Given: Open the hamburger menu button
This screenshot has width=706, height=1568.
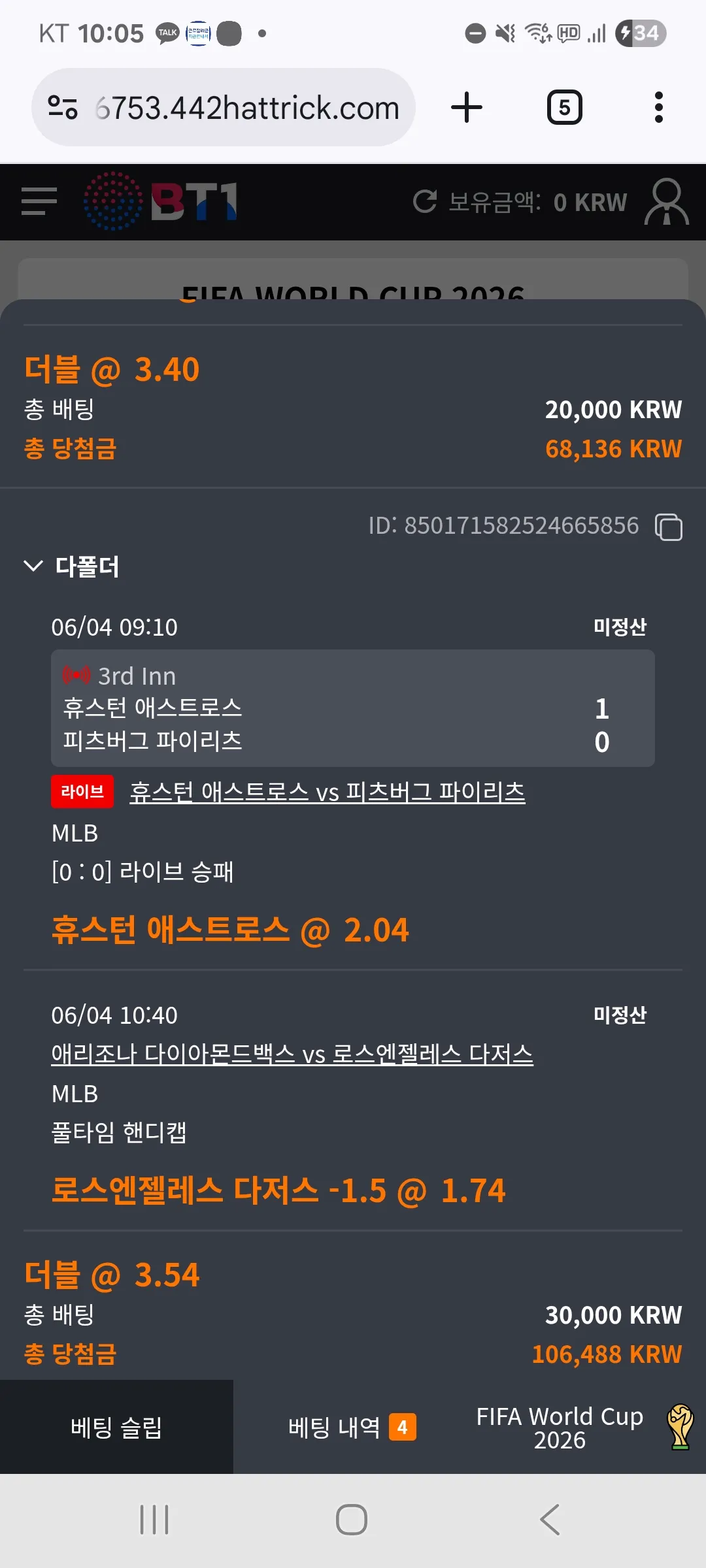Looking at the screenshot, I should (39, 201).
